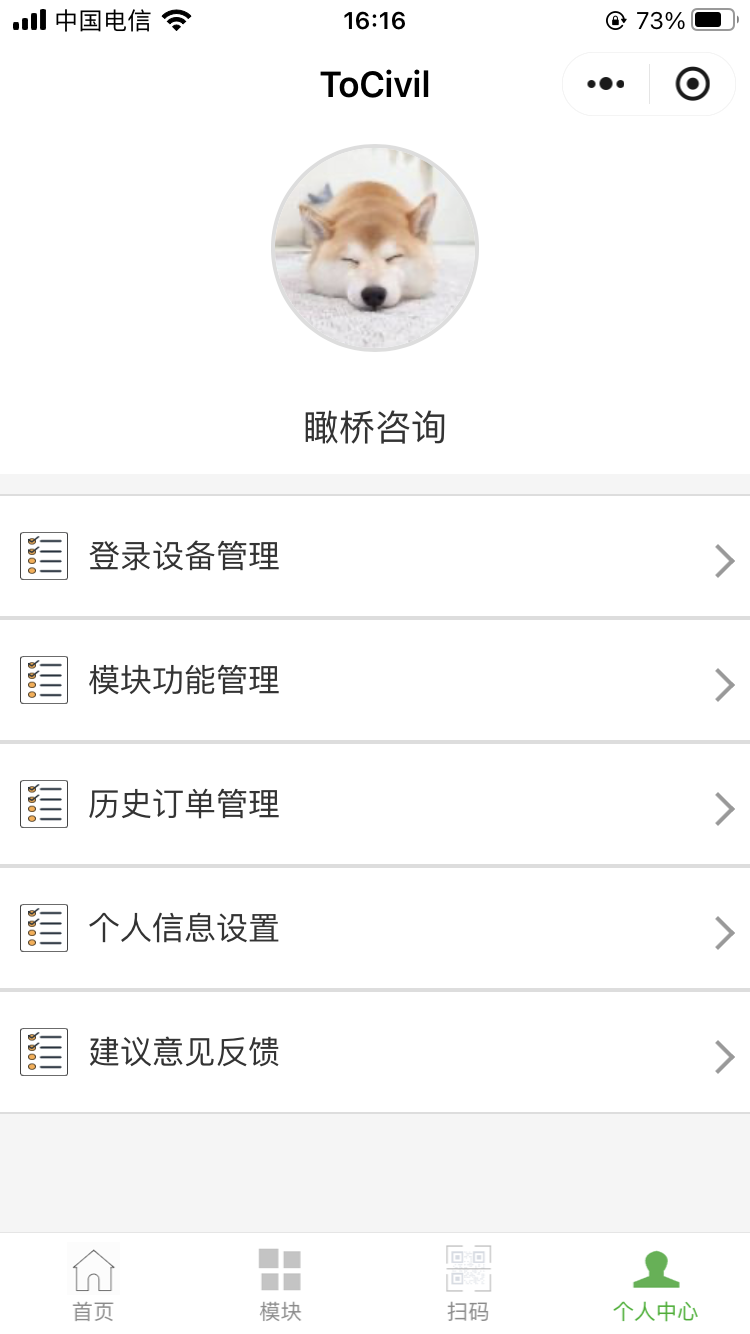Image resolution: width=750 pixels, height=1334 pixels.
Task: Go to 个人信息设置
Action: coord(375,929)
